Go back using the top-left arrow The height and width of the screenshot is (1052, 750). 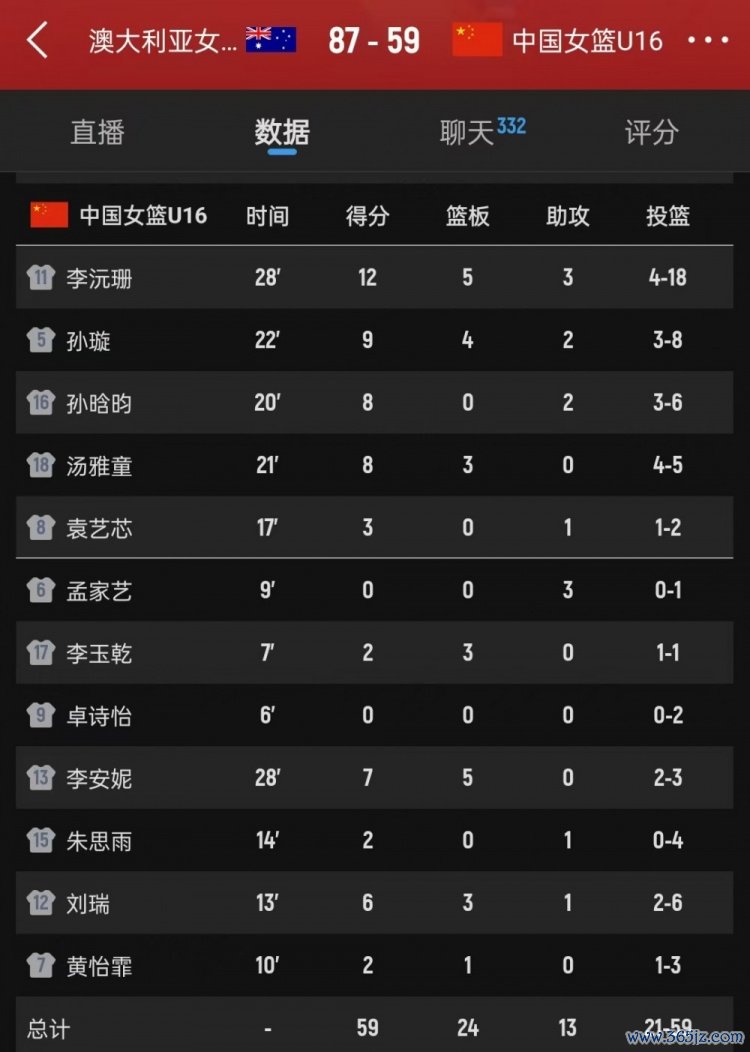pos(37,41)
